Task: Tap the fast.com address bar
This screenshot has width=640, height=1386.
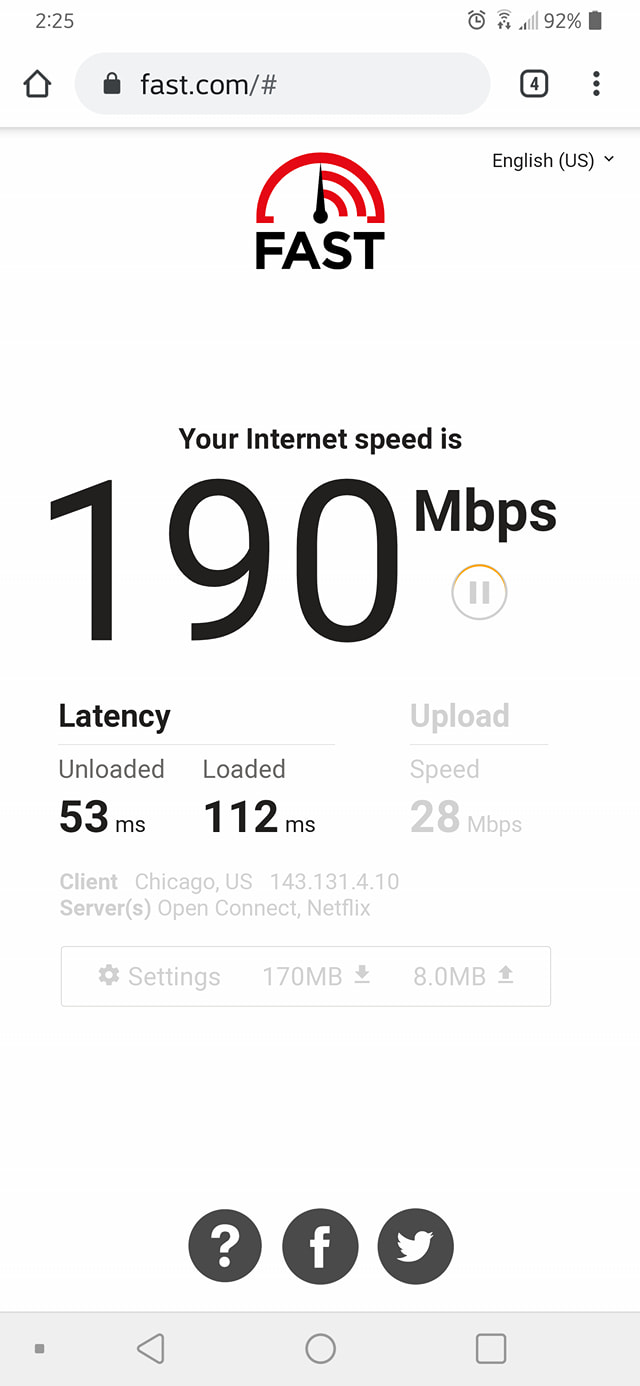Action: 282,84
